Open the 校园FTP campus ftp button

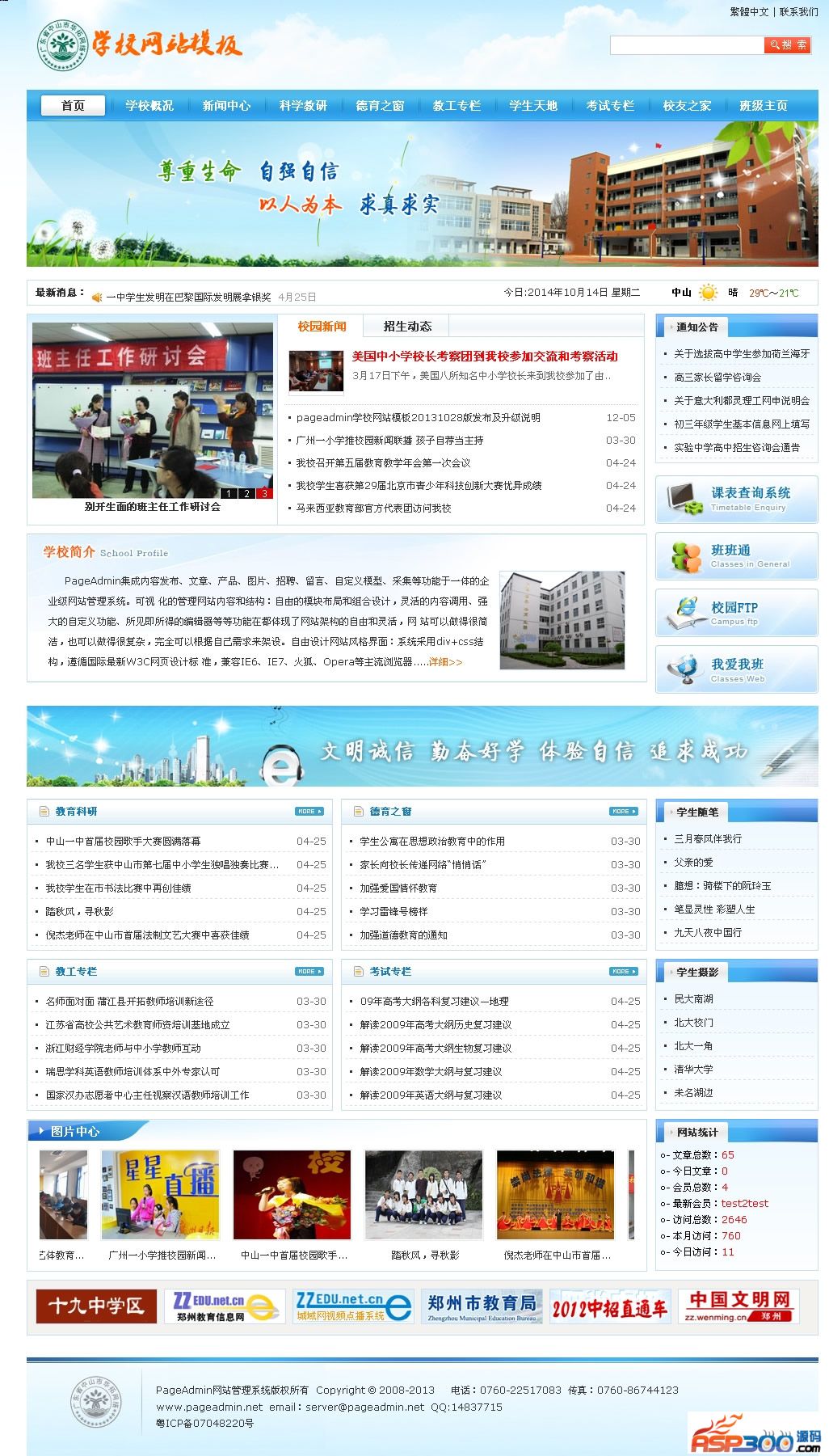point(736,613)
